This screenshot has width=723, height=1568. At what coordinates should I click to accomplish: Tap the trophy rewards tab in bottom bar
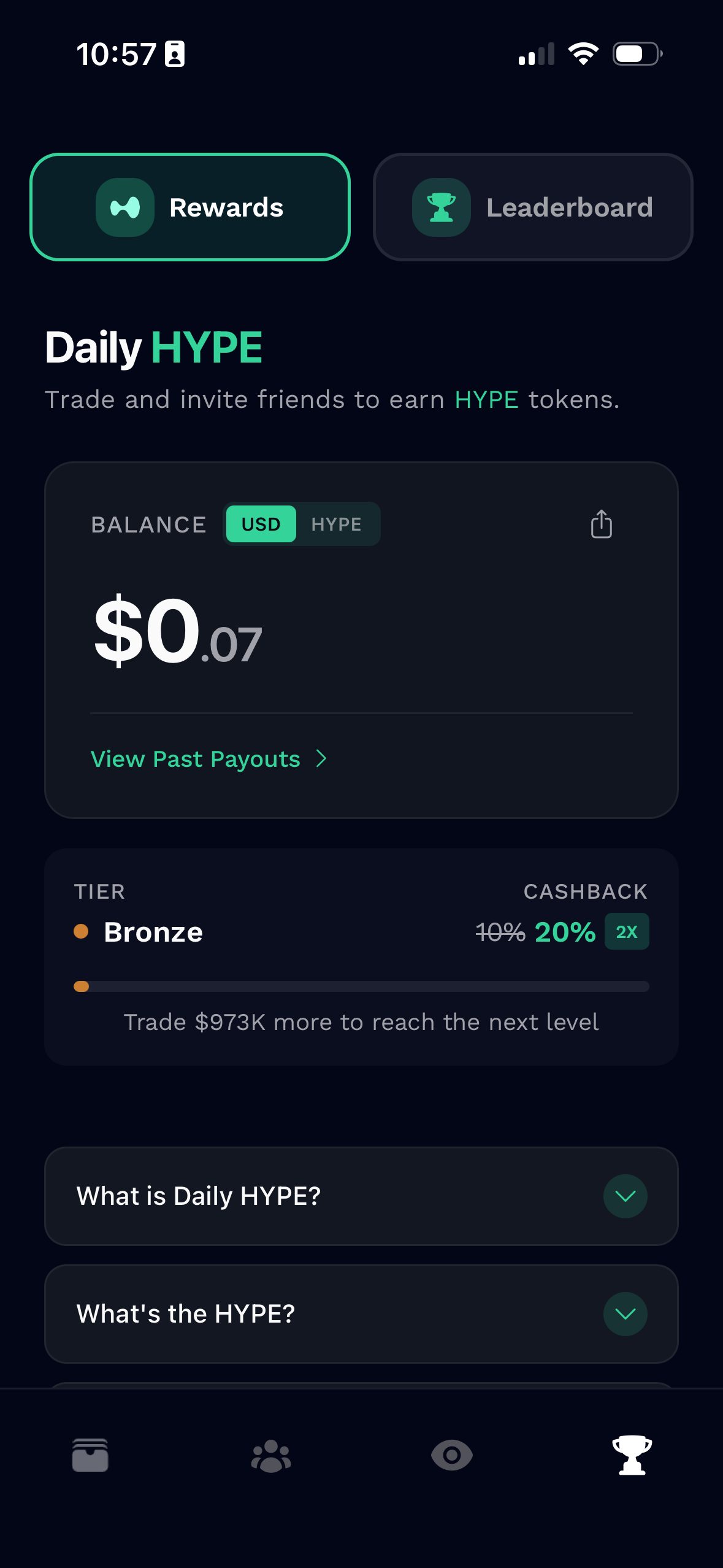(632, 1455)
